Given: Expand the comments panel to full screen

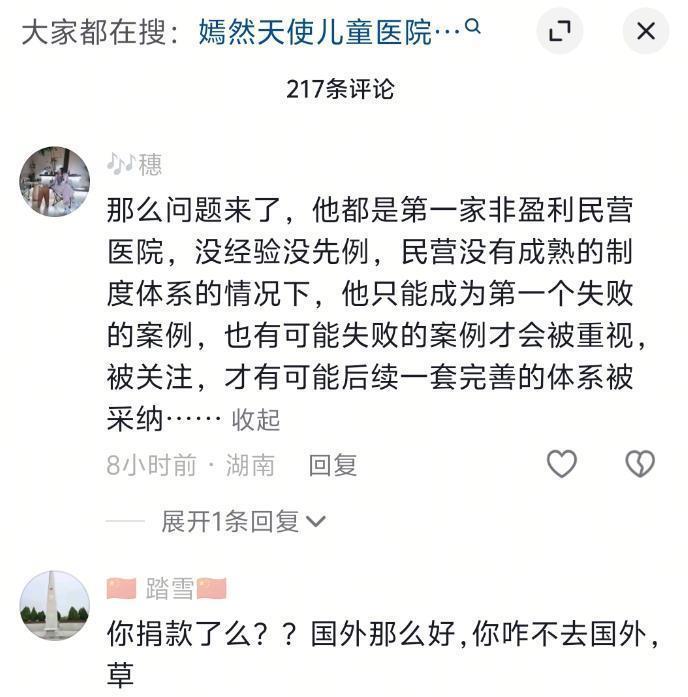Looking at the screenshot, I should point(560,31).
